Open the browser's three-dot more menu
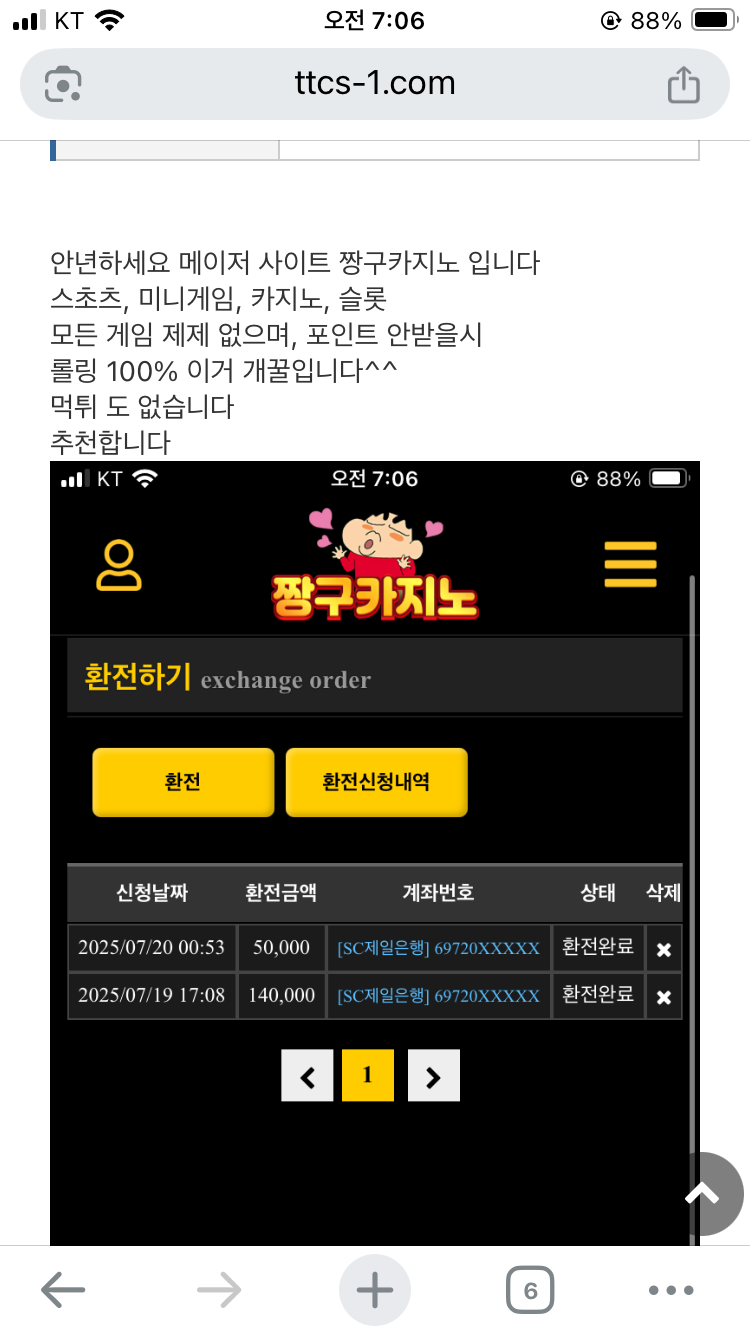Viewport: 750px width, 1334px height. tap(671, 1290)
